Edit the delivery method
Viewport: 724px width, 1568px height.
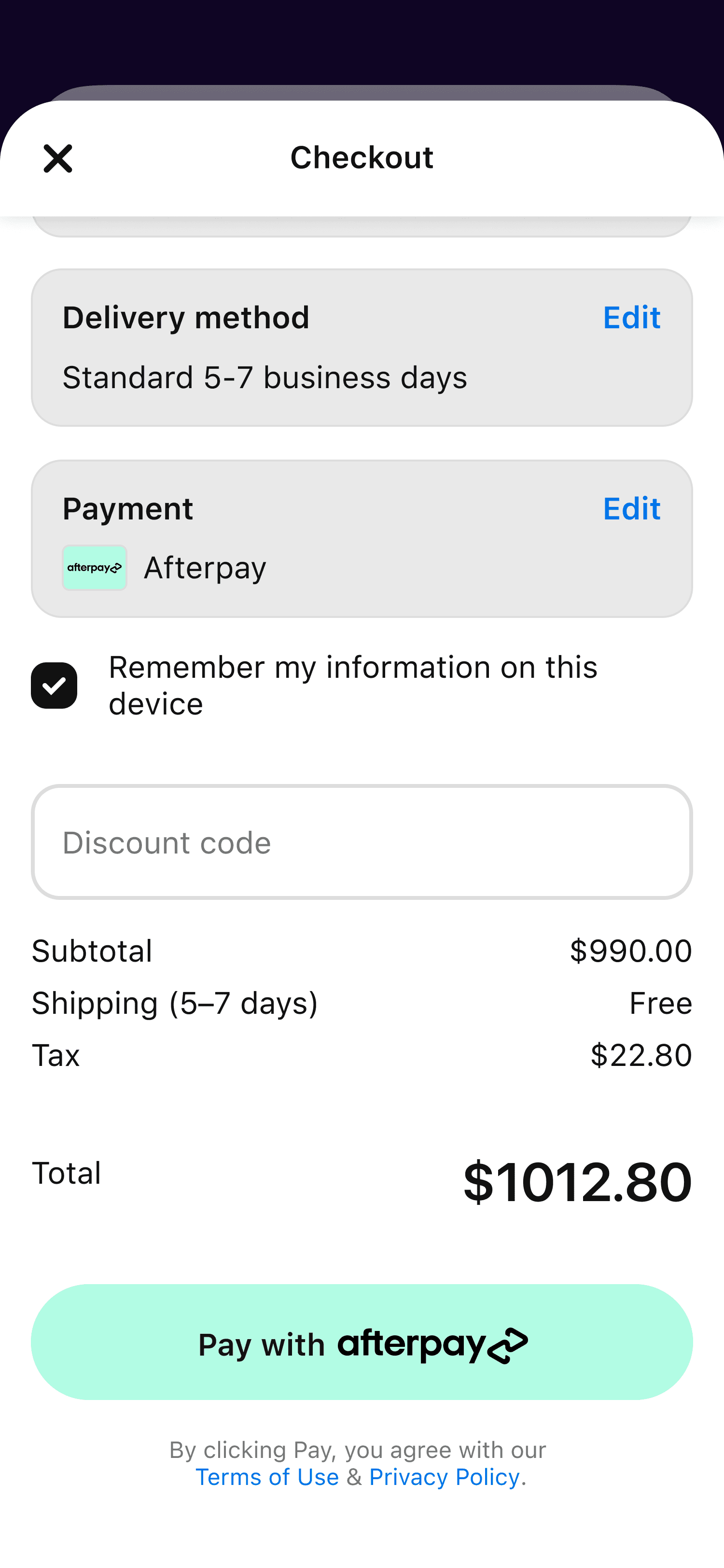[x=631, y=318]
